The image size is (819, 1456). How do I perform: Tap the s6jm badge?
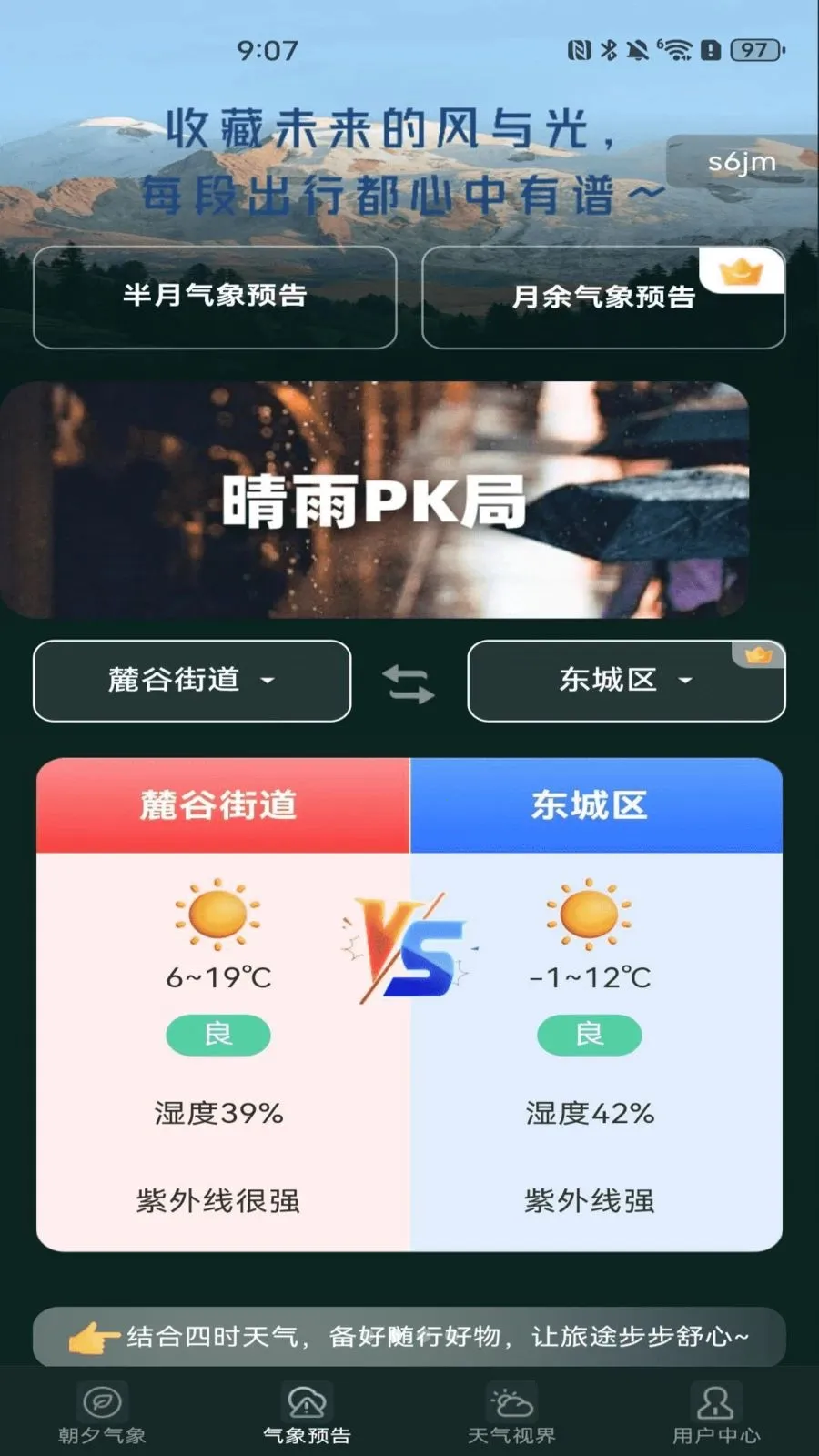click(x=742, y=162)
